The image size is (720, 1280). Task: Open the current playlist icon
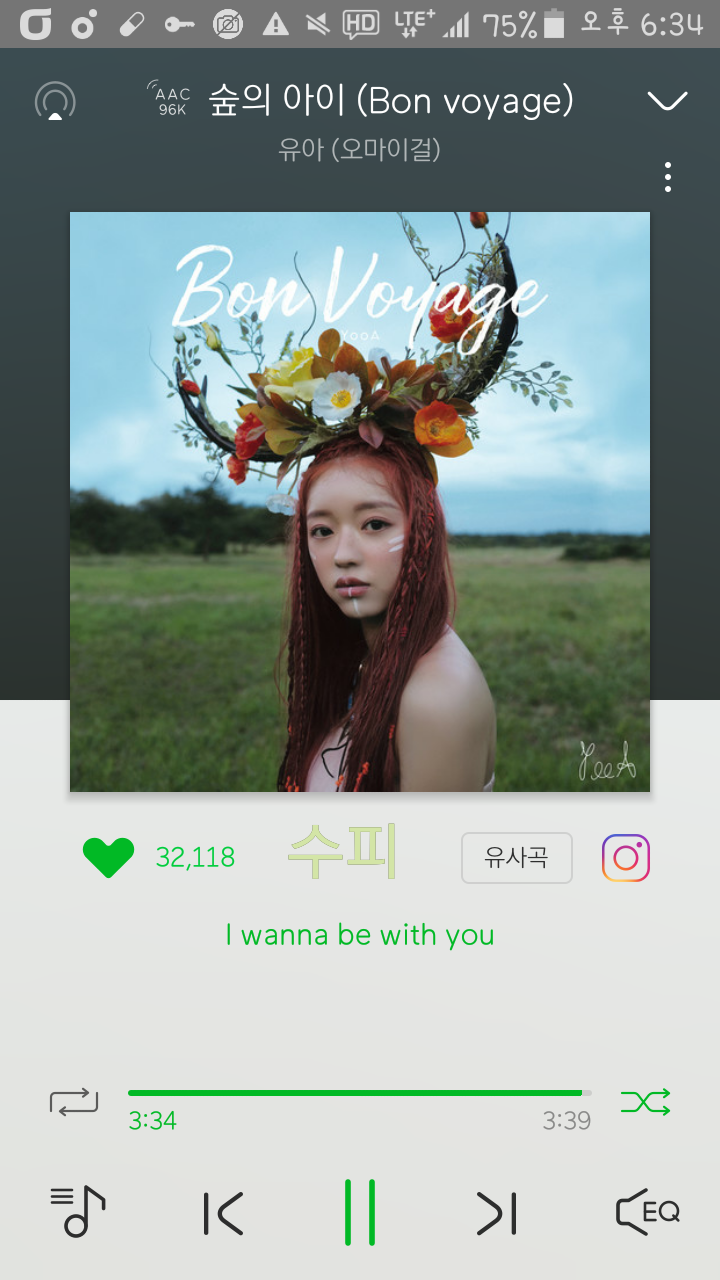pos(78,1212)
